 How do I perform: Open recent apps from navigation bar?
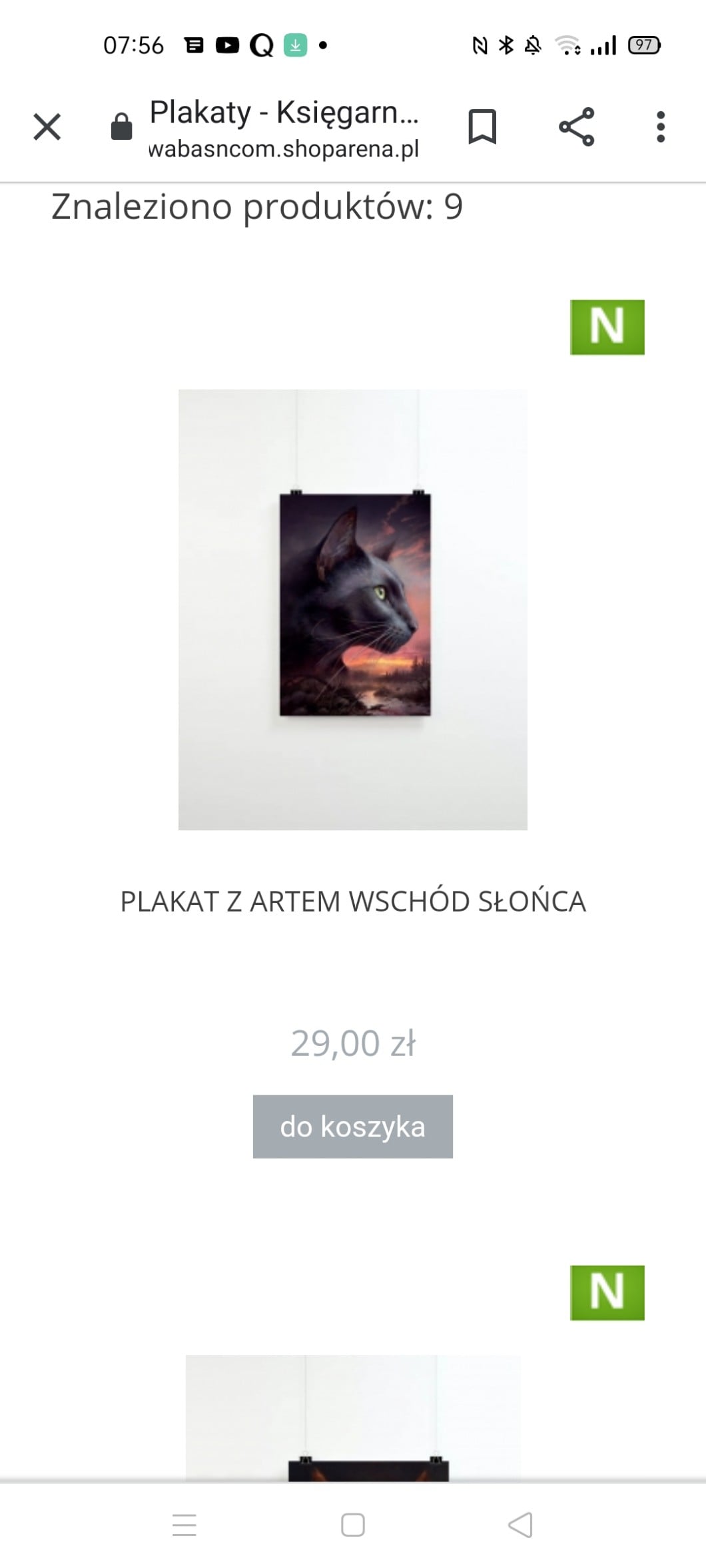(x=184, y=1525)
